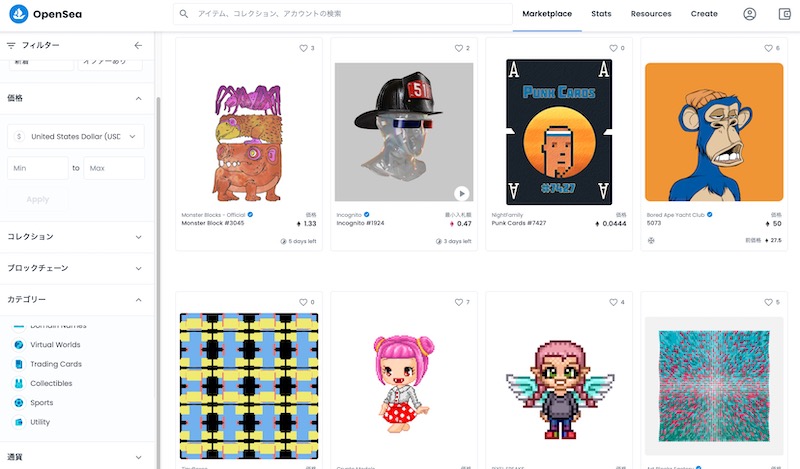
Task: Tap the Min price field
Action: pyautogui.click(x=38, y=168)
